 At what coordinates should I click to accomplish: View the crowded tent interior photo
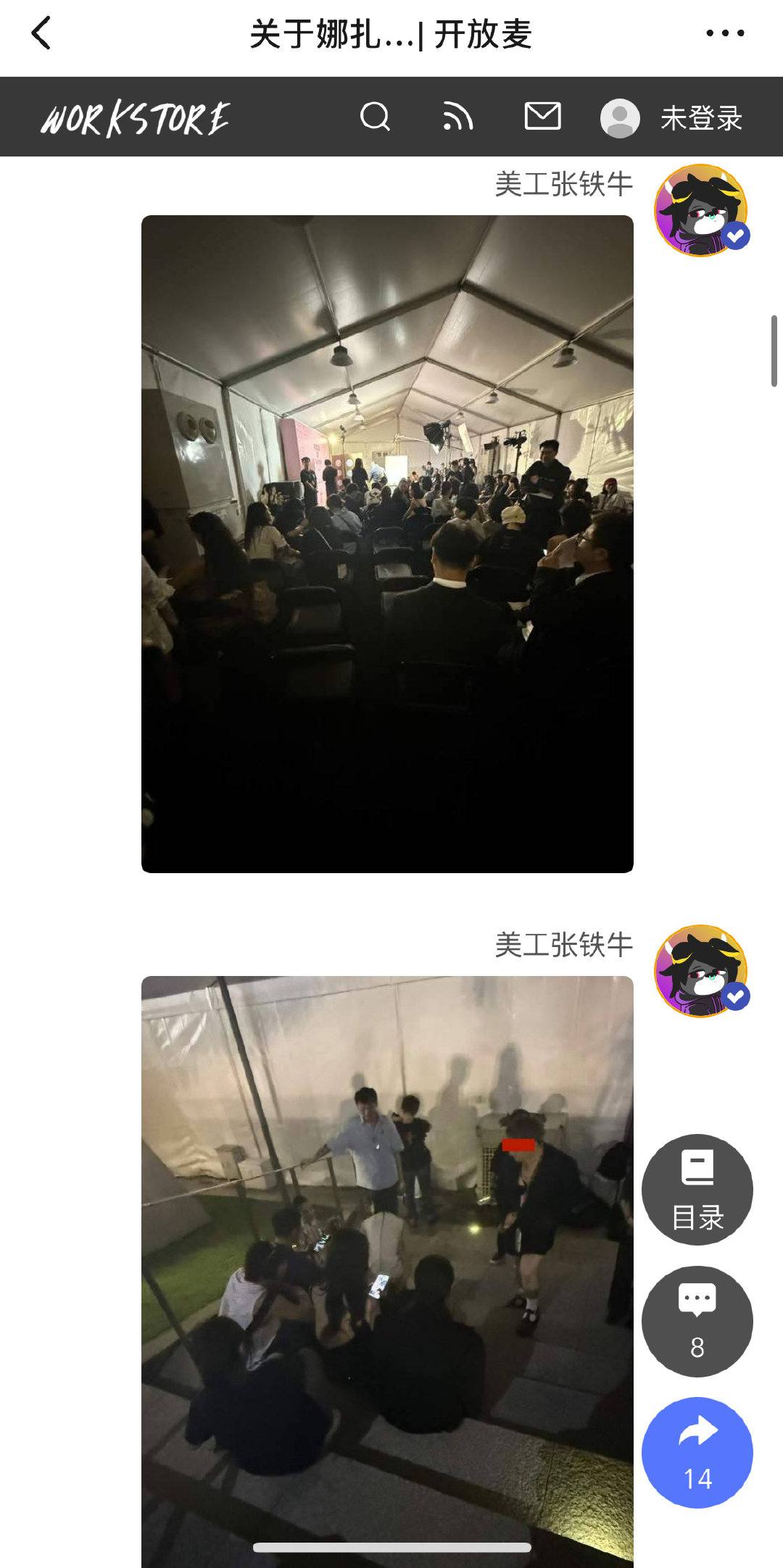click(x=387, y=543)
